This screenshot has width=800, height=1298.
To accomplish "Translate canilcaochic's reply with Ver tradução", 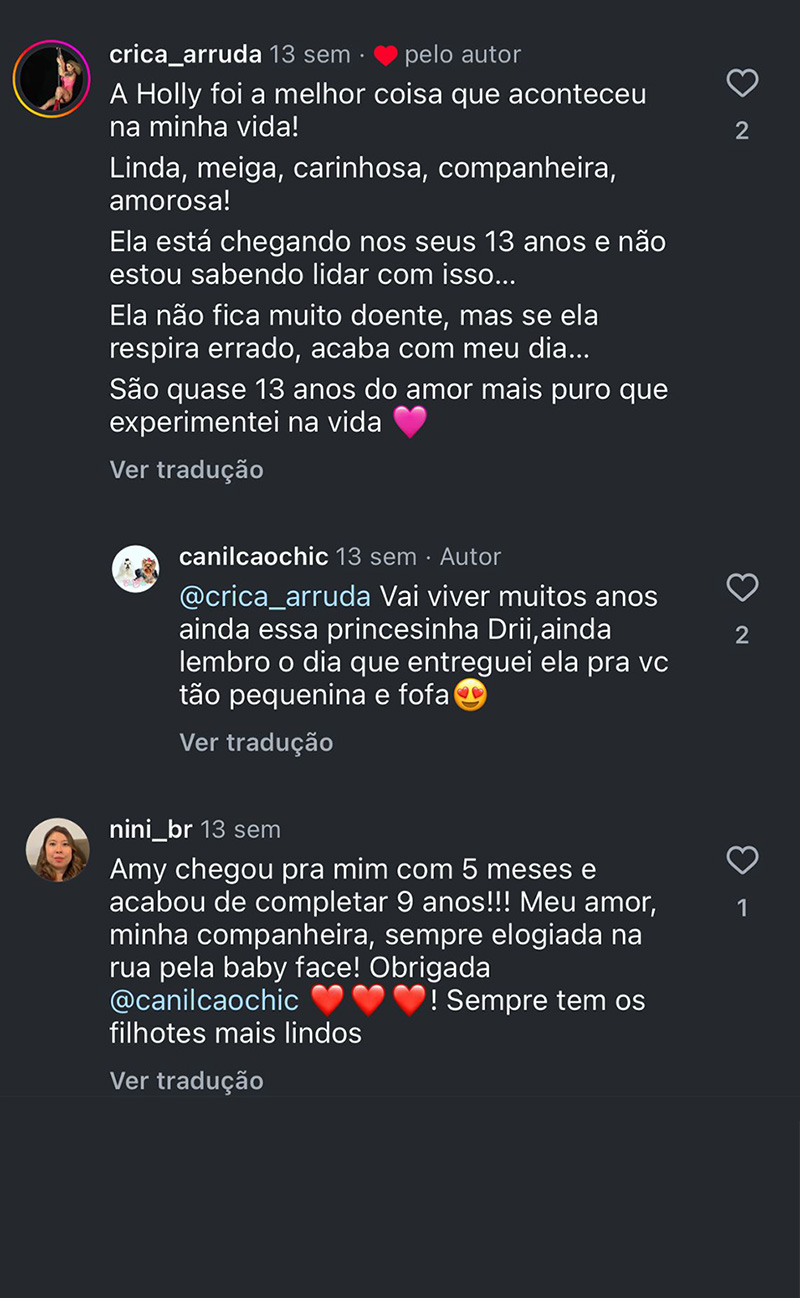I will click(256, 742).
